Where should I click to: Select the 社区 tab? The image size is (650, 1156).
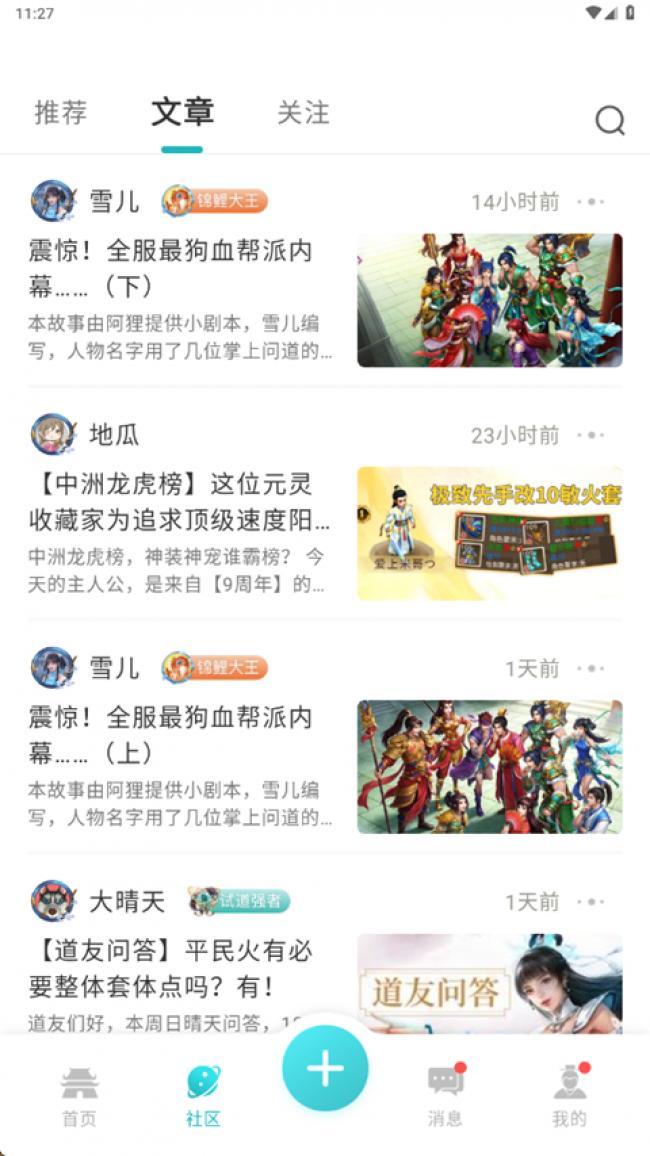(x=203, y=1095)
